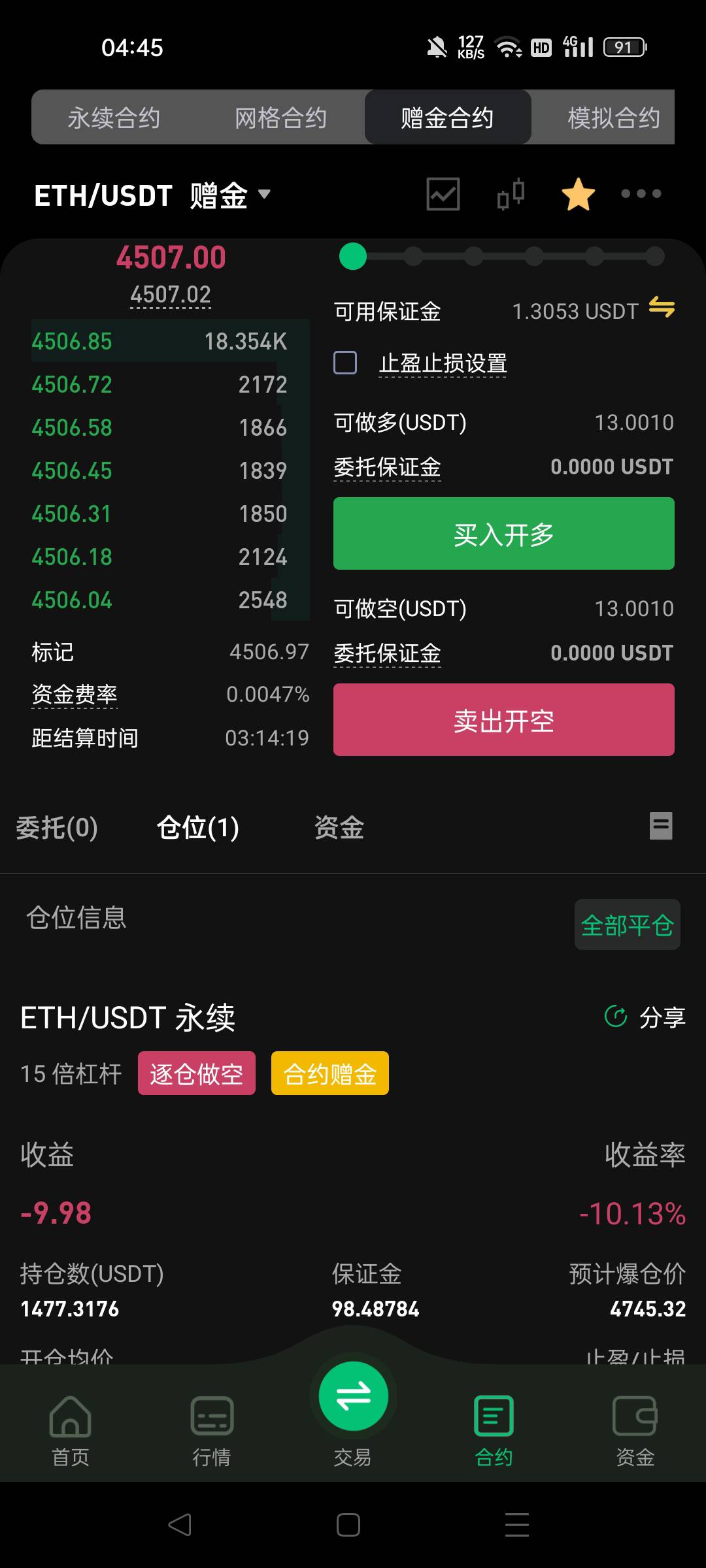
Task: Switch to 网格合约 tab
Action: click(280, 118)
